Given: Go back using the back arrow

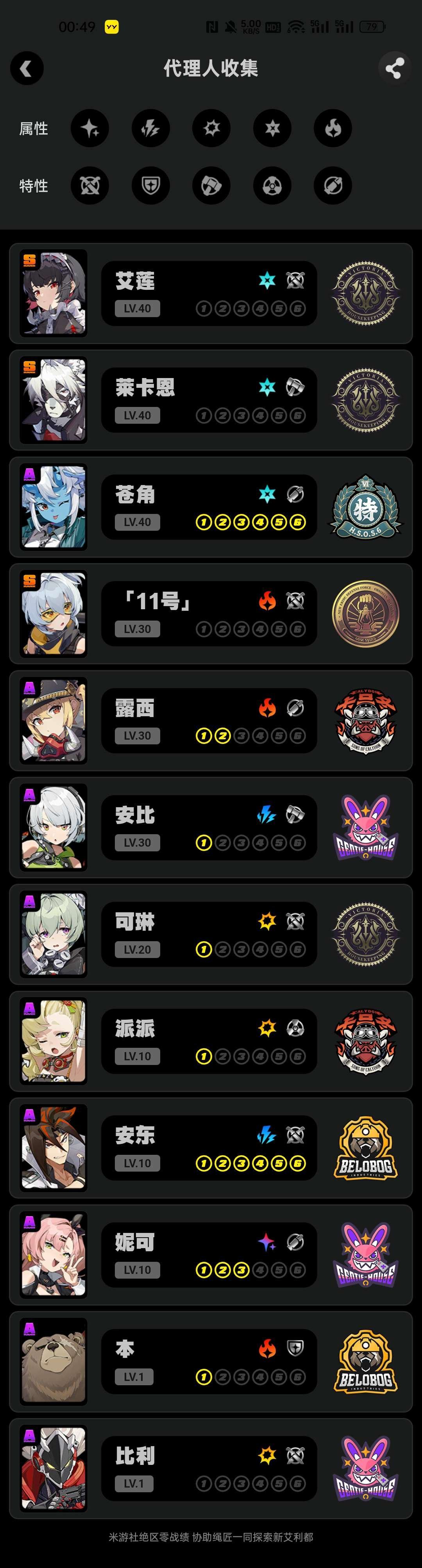Looking at the screenshot, I should click(x=26, y=68).
